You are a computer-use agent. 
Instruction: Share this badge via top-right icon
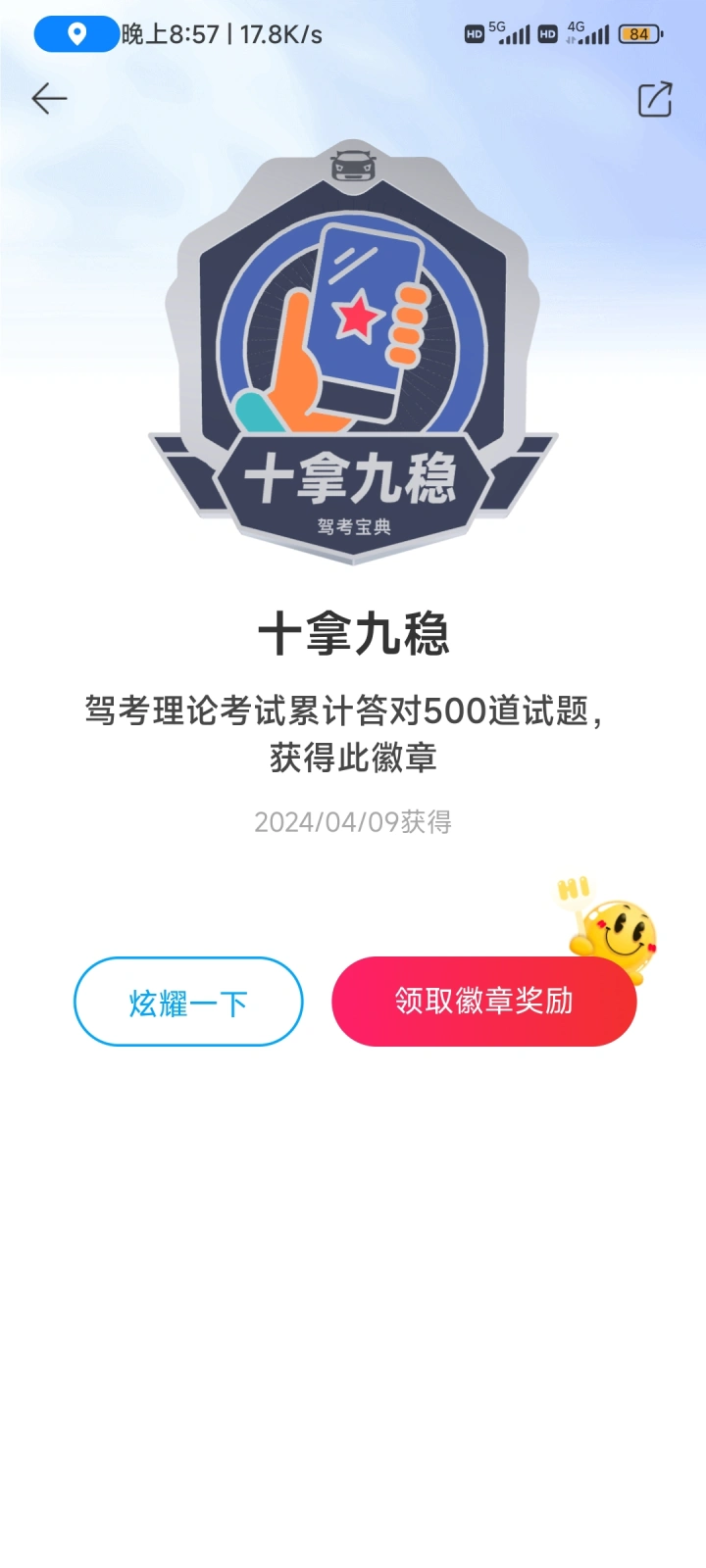pyautogui.click(x=655, y=99)
